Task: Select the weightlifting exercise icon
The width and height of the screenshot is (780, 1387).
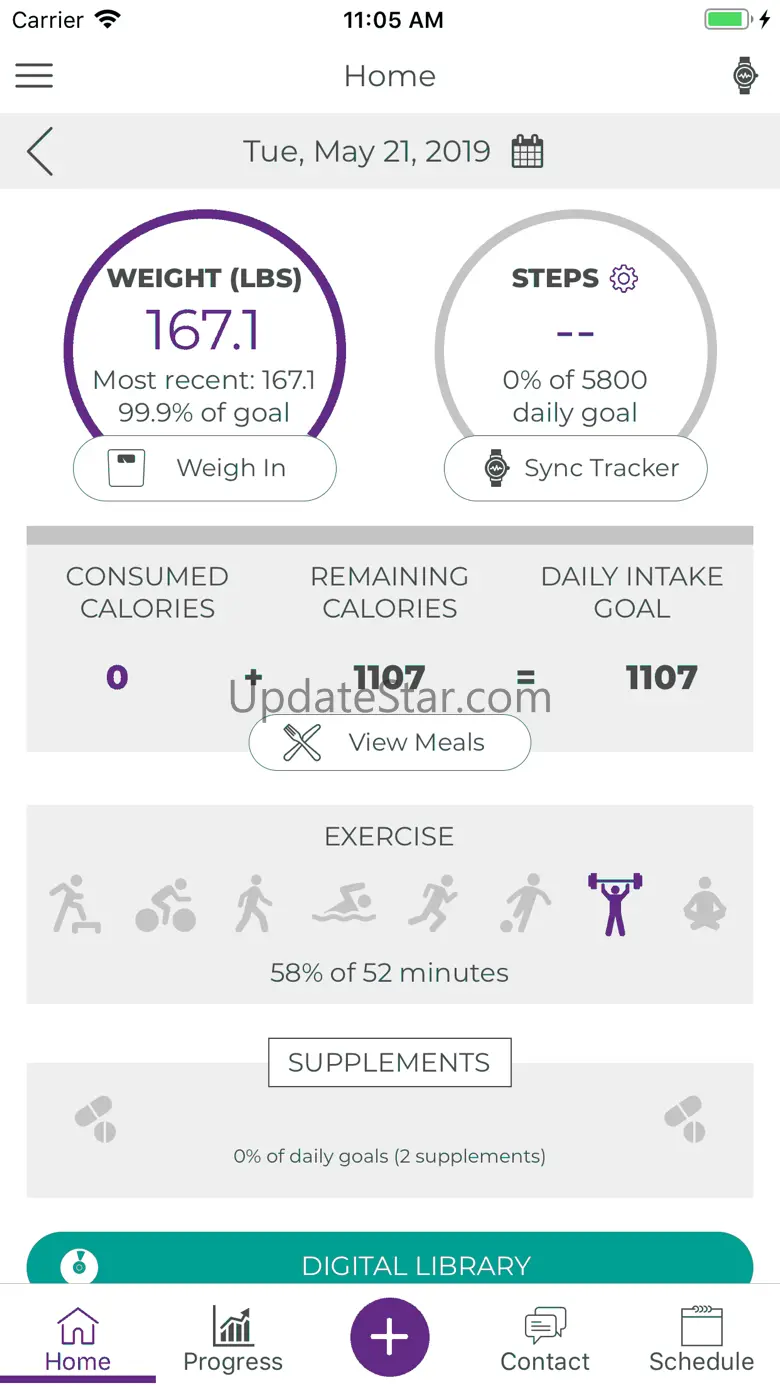Action: tap(615, 904)
